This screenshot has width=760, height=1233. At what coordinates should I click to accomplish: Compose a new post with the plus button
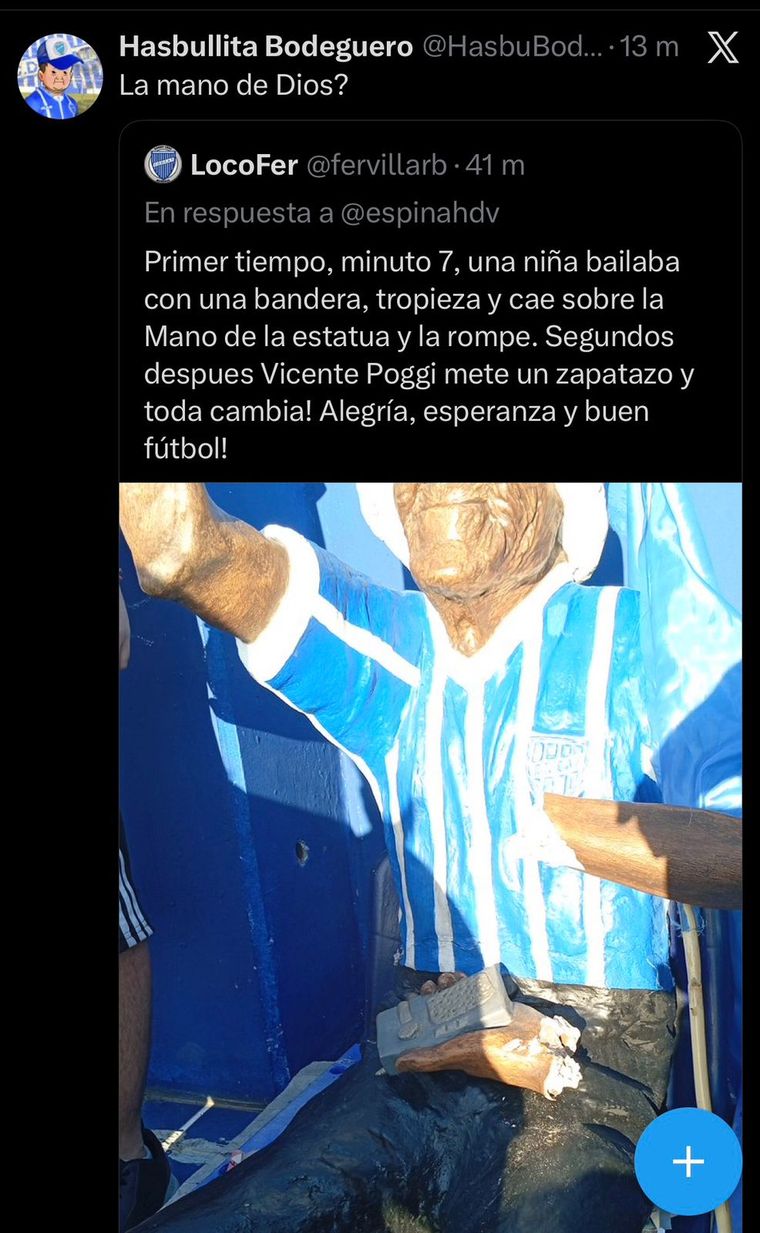pos(688,1161)
